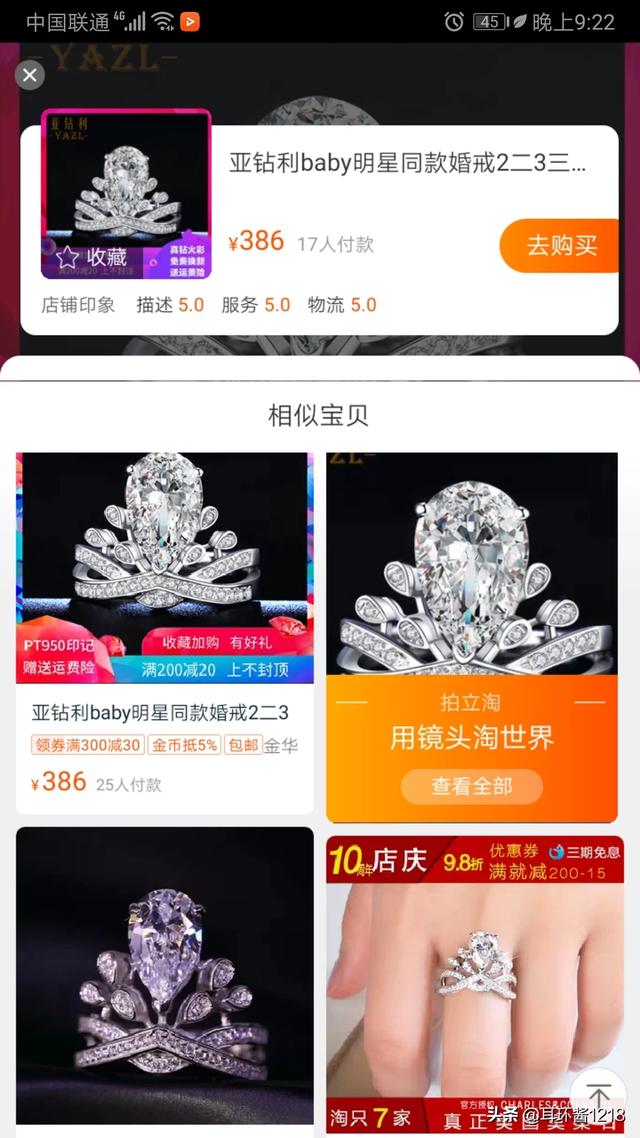Image resolution: width=640 pixels, height=1138 pixels.
Task: Tap 去购买 to buy the ring
Action: 561,245
